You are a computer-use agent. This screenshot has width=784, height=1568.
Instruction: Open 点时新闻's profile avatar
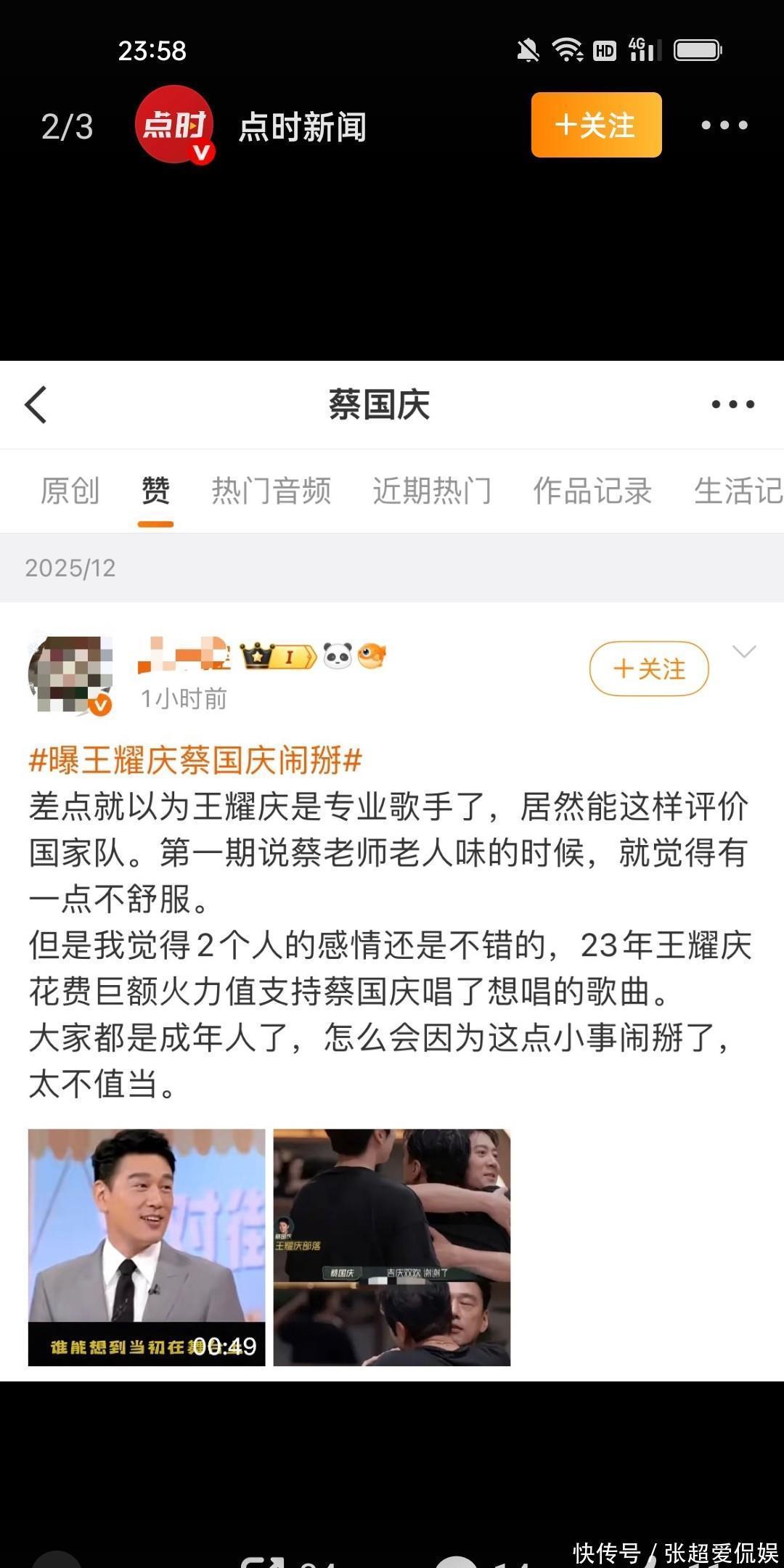click(x=174, y=125)
